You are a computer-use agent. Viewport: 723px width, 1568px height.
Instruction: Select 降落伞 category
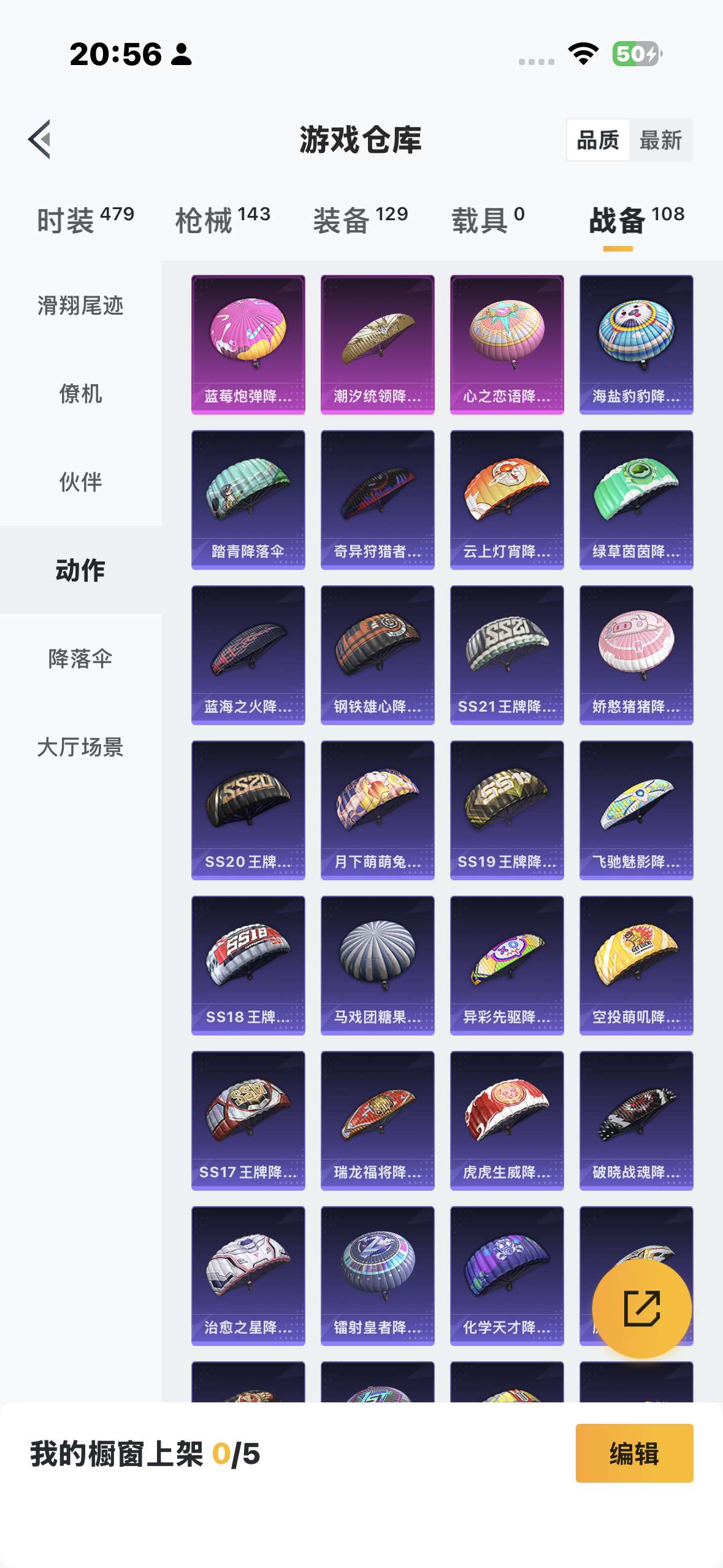pos(80,659)
